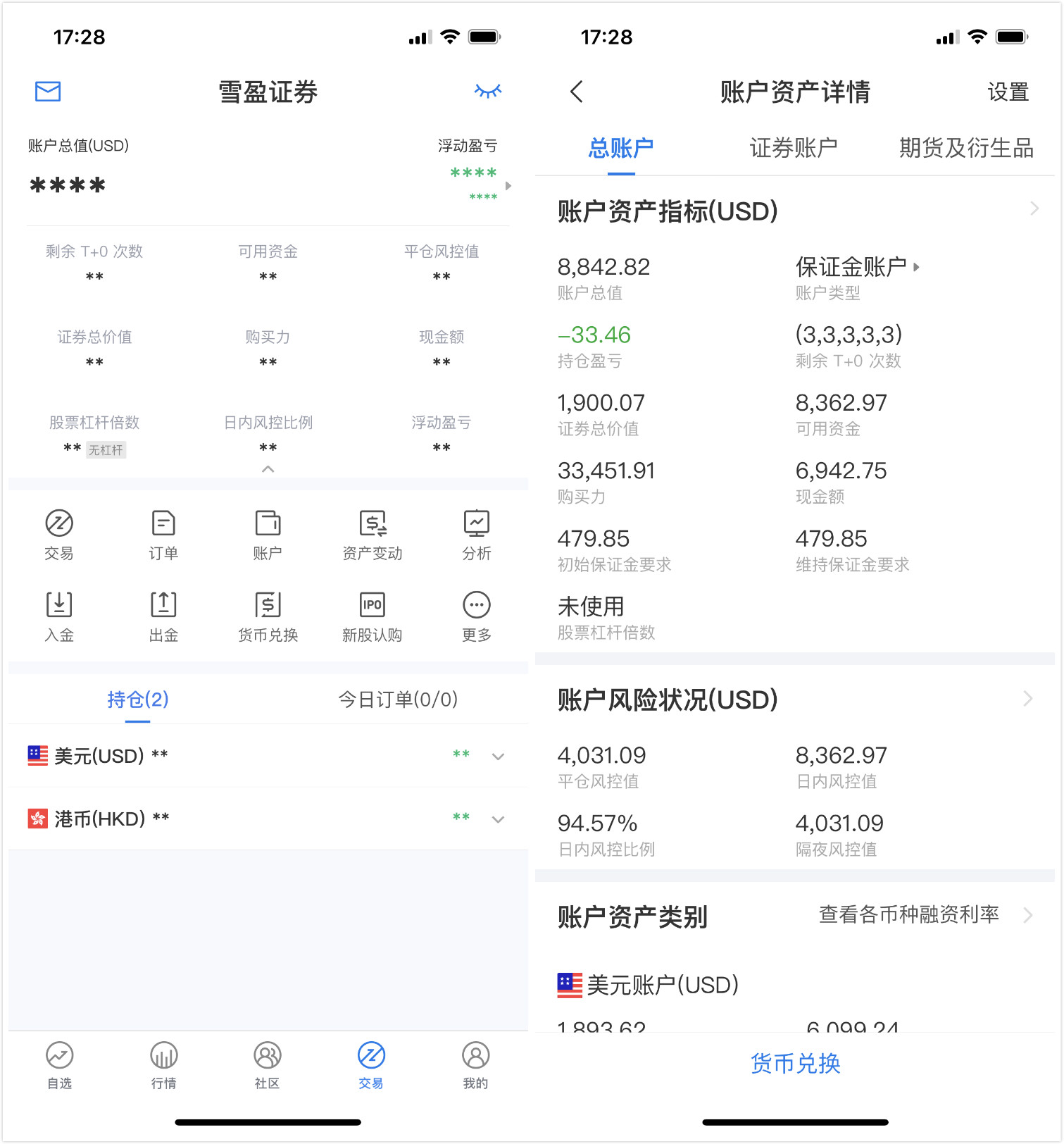Tap the 货币兑换 currency exchange button
This screenshot has height=1144, width=1064.
click(794, 1064)
